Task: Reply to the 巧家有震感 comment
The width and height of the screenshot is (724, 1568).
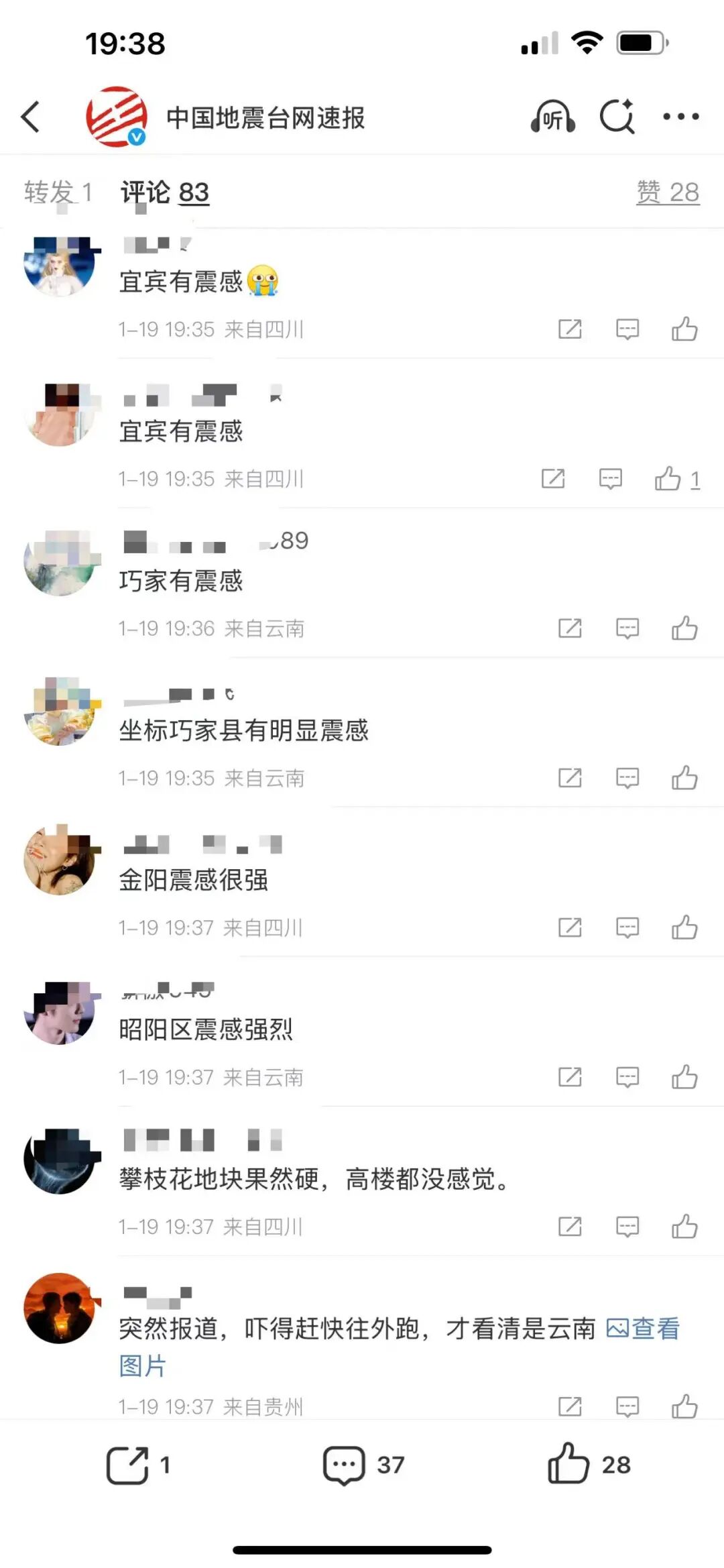Action: (627, 629)
